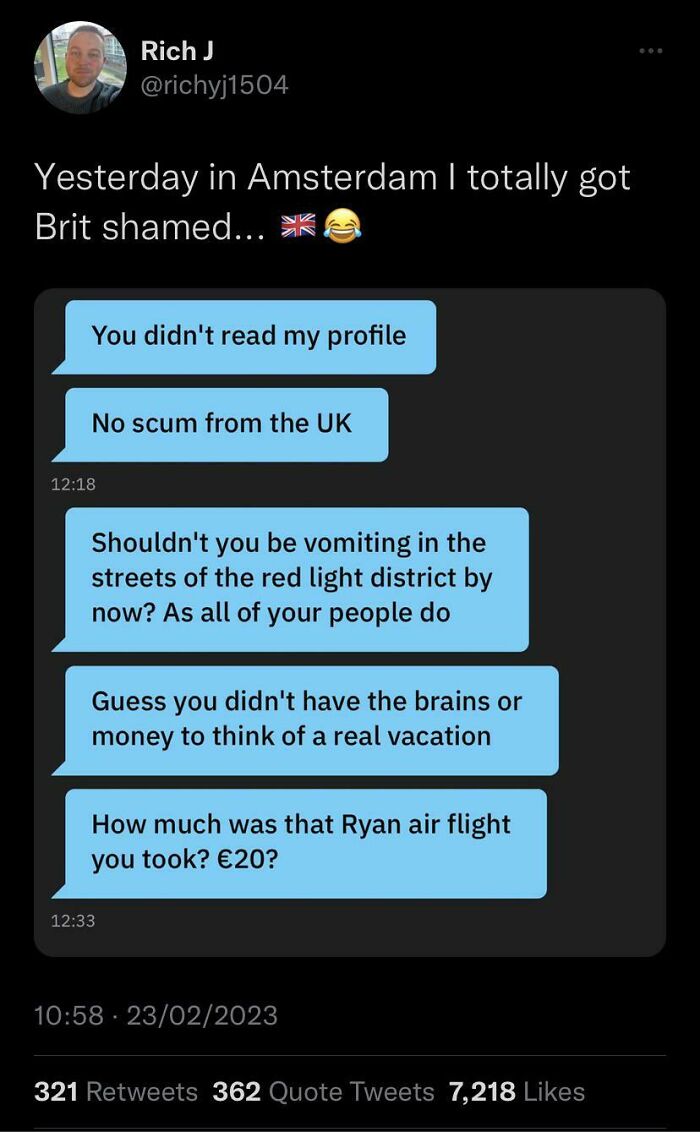Open the @richyj1504 profile
Image resolution: width=700 pixels, height=1132 pixels.
[x=214, y=85]
